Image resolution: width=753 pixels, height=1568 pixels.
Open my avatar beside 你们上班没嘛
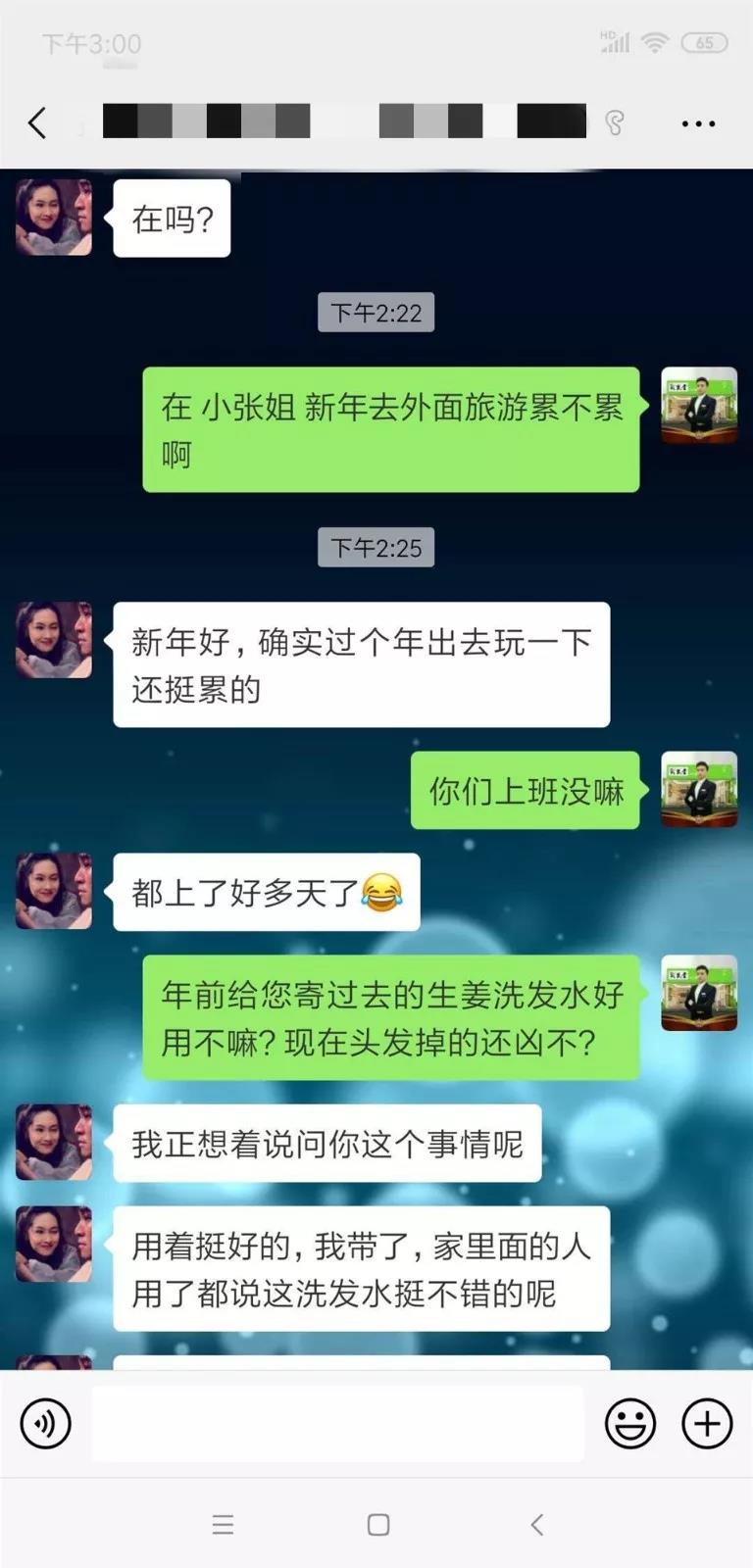coord(699,790)
